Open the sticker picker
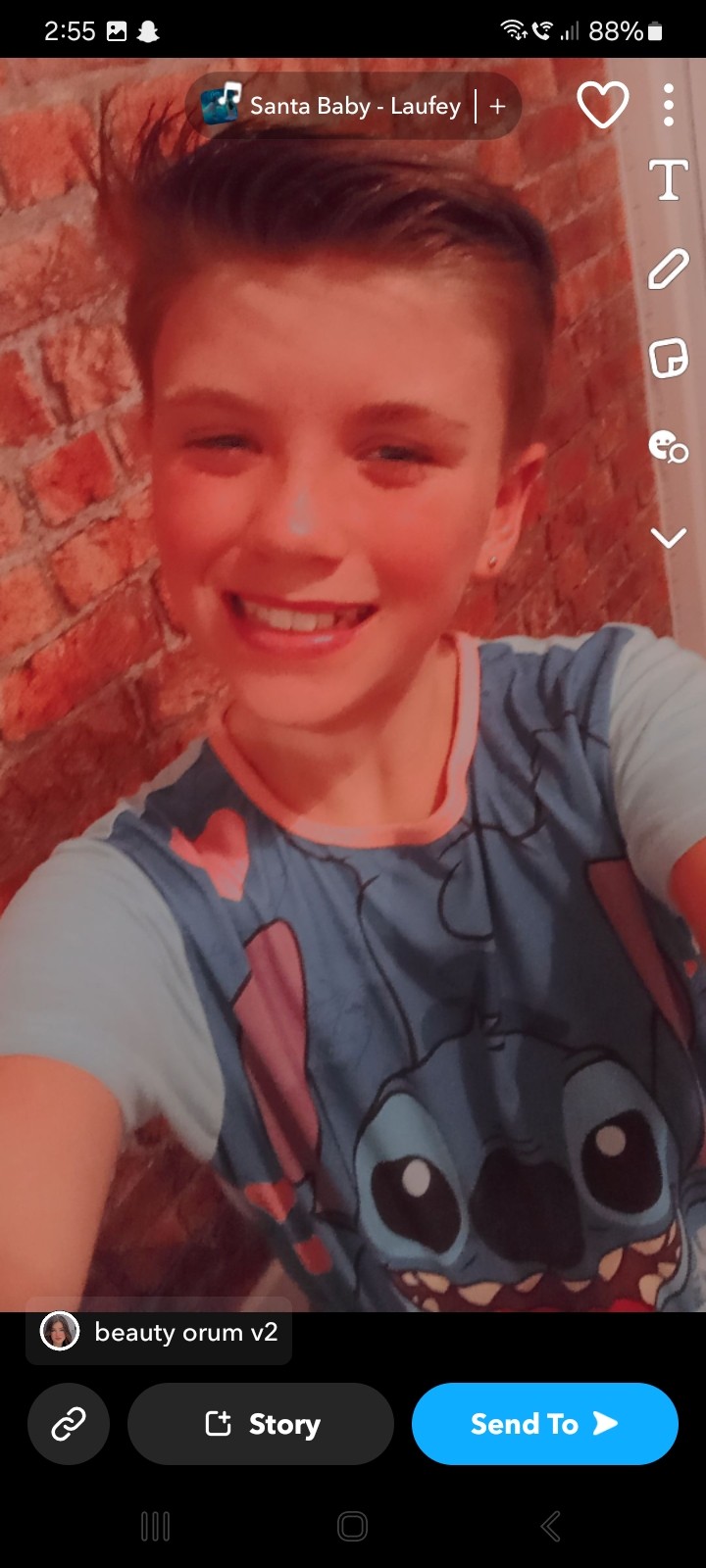Image resolution: width=706 pixels, height=1568 pixels. 668,359
